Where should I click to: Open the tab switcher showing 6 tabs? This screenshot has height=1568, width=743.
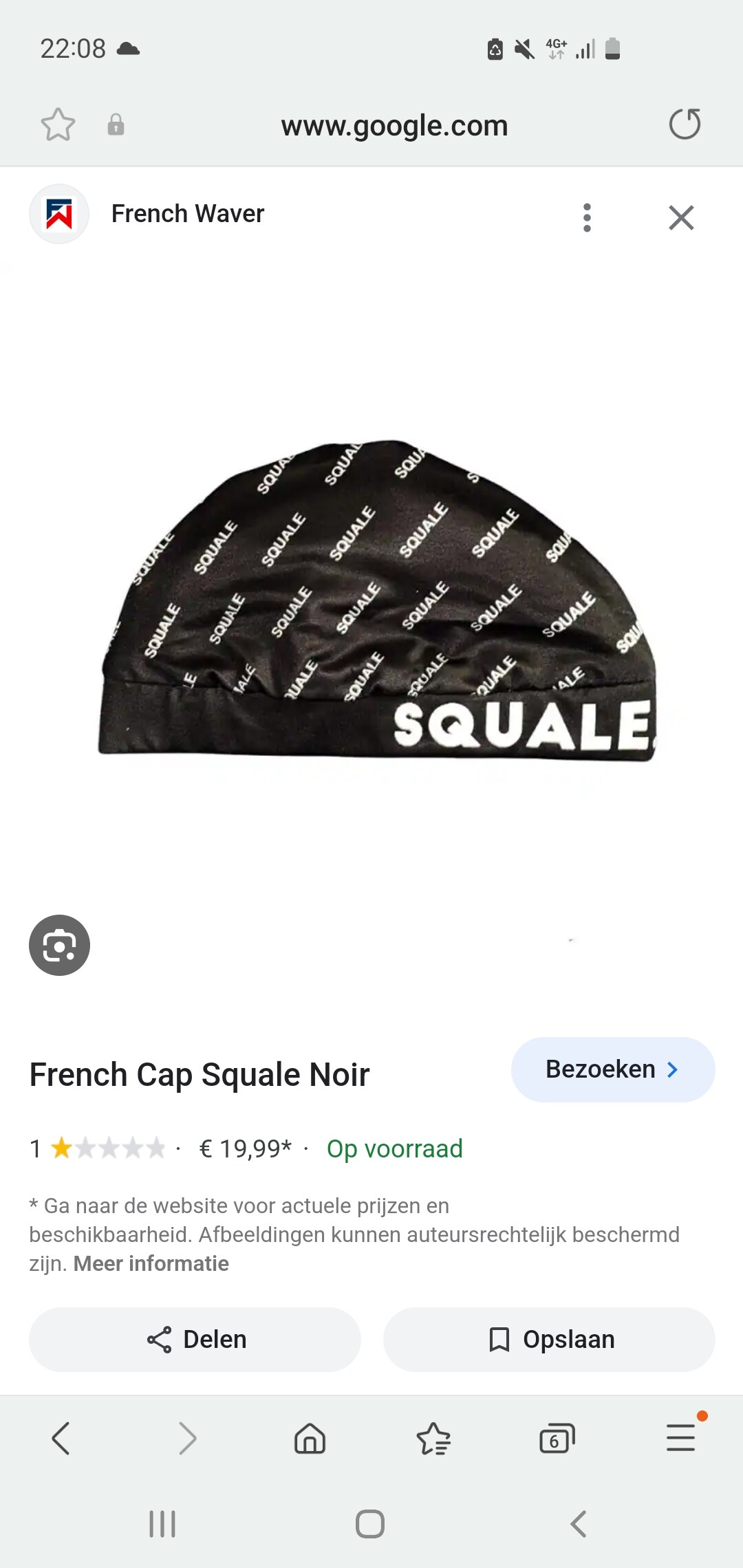tap(557, 1438)
